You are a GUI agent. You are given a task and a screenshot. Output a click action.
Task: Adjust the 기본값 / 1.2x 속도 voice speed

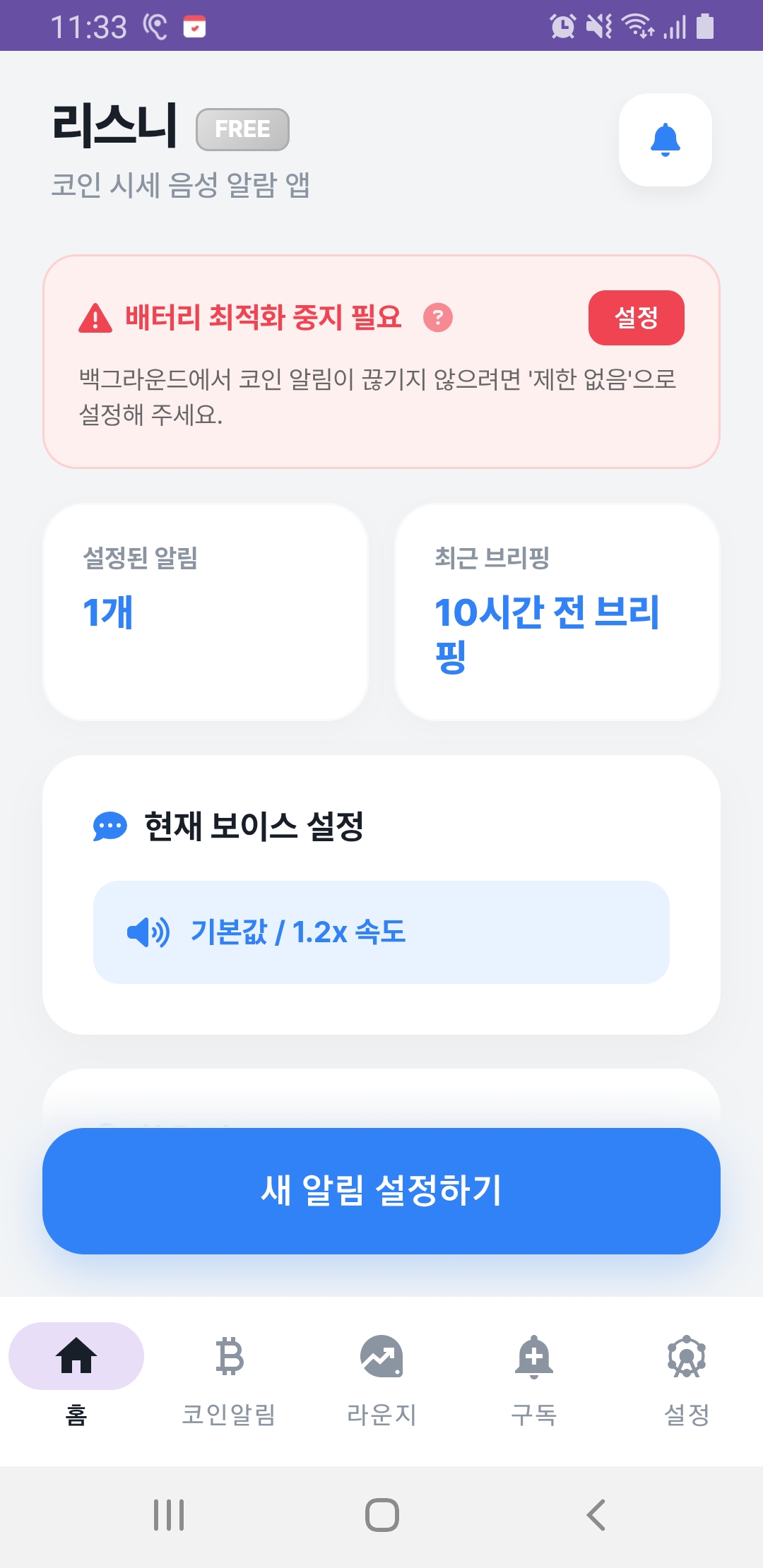[x=381, y=932]
